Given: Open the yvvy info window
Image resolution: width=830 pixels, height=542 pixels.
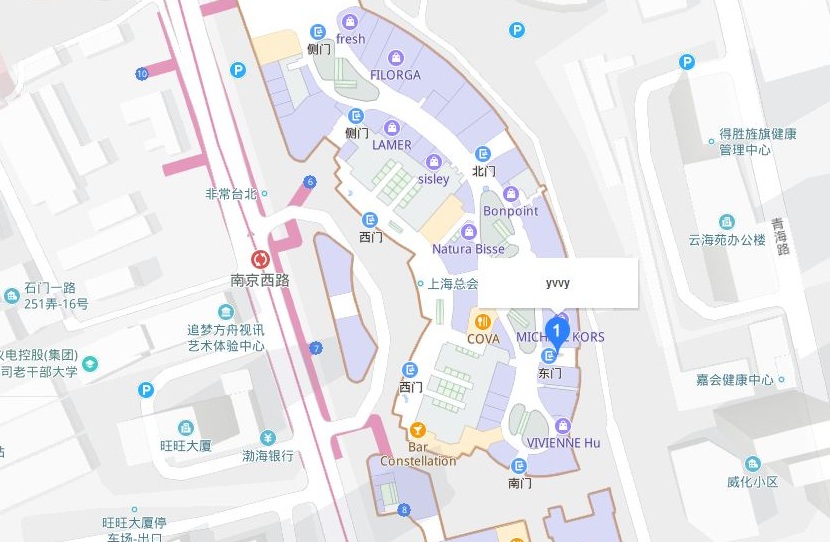Looking at the screenshot, I should 557,283.
